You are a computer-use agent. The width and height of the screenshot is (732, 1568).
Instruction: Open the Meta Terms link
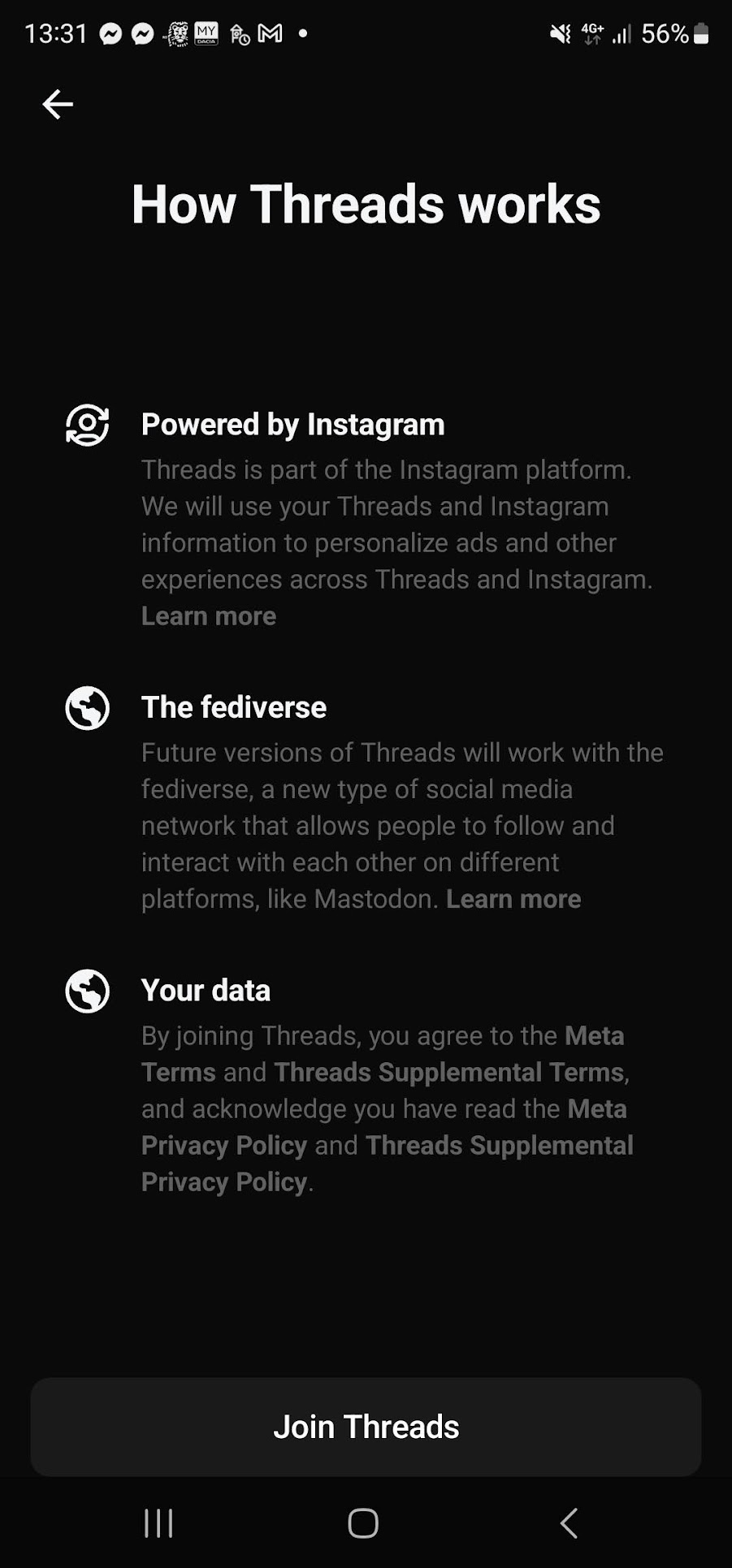383,1054
